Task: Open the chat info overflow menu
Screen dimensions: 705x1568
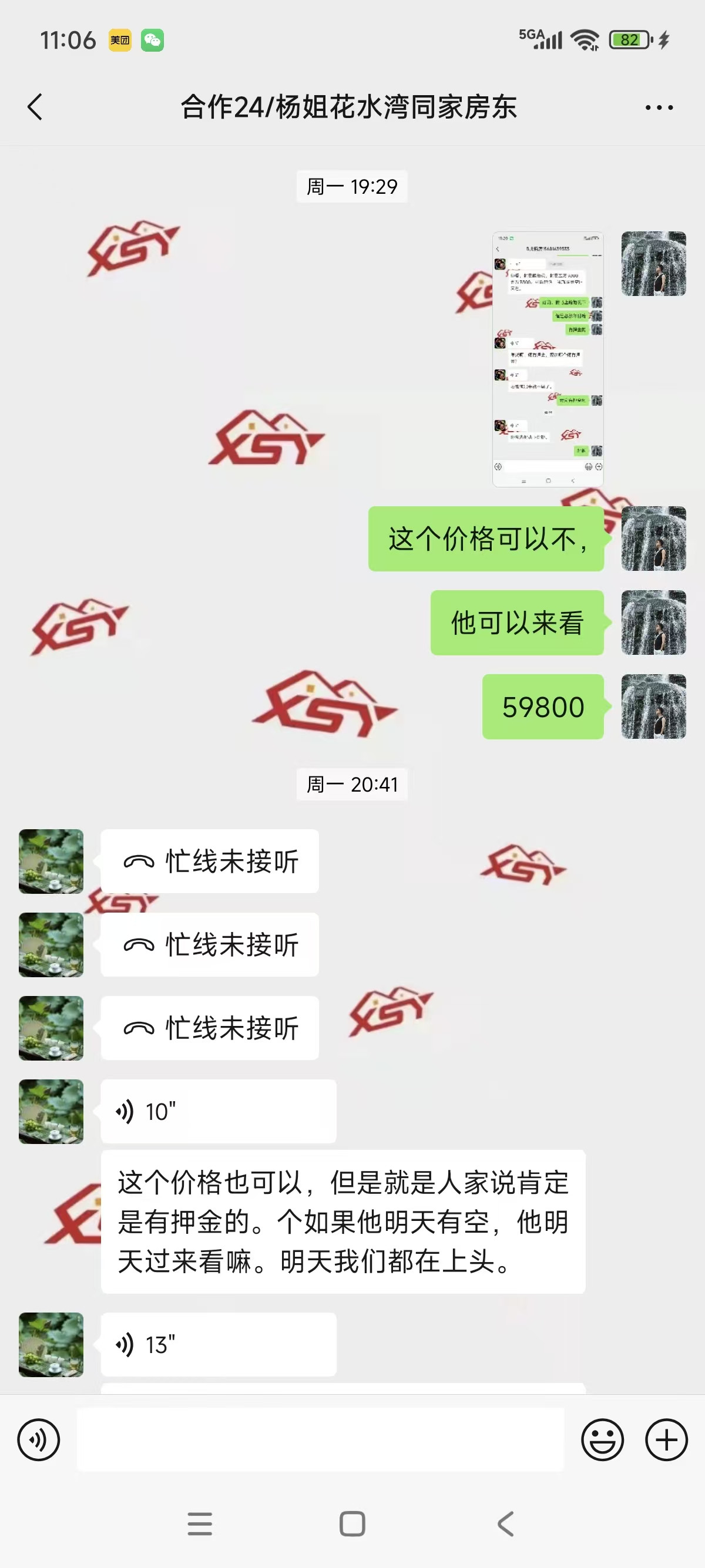Action: (x=659, y=107)
